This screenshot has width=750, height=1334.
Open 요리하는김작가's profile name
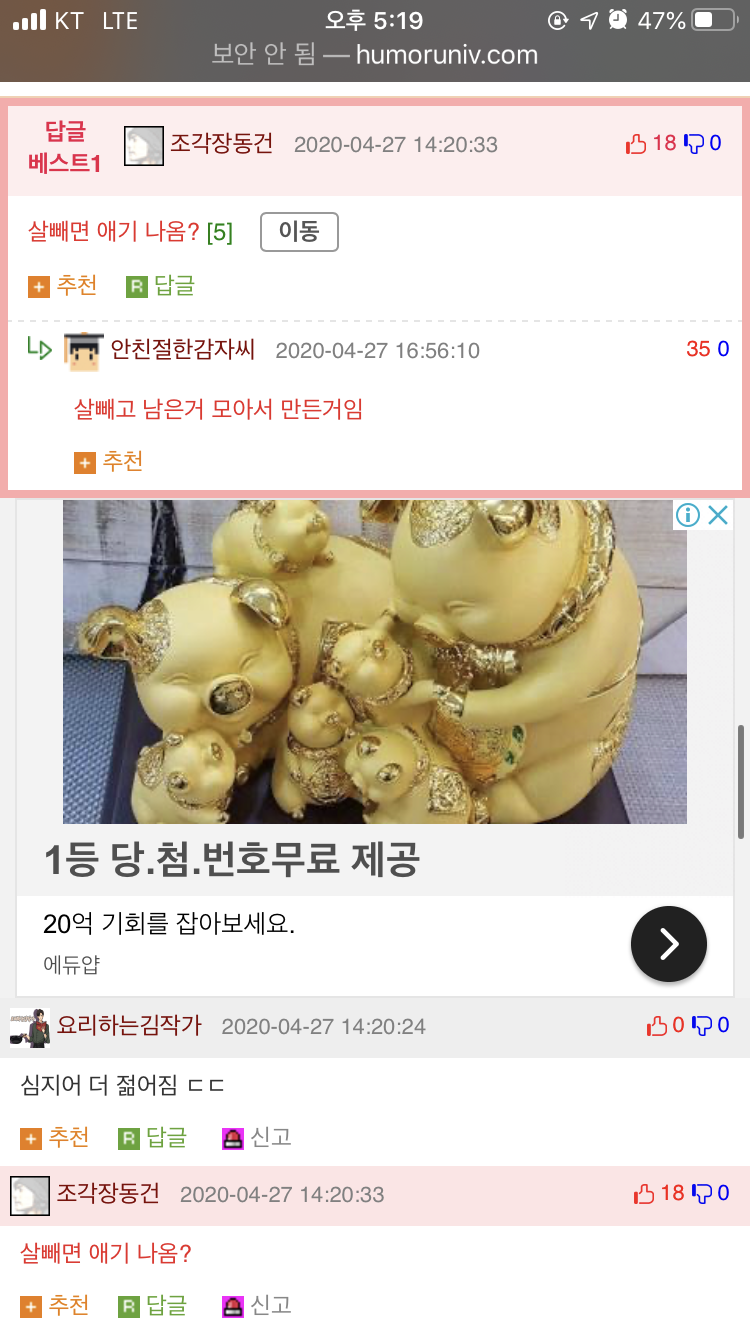tap(129, 1025)
